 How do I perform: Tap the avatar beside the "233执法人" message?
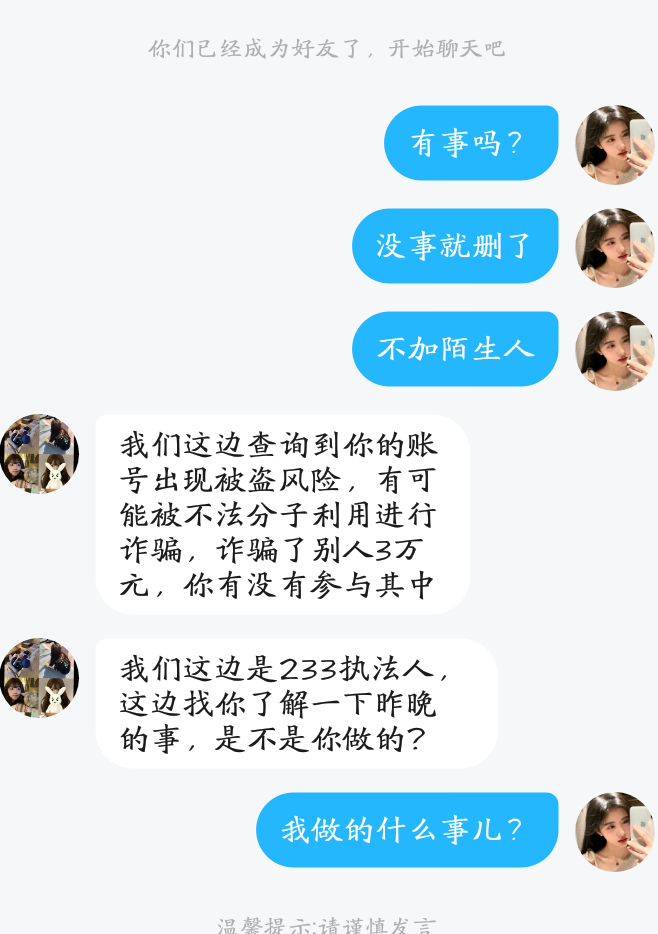[40, 677]
